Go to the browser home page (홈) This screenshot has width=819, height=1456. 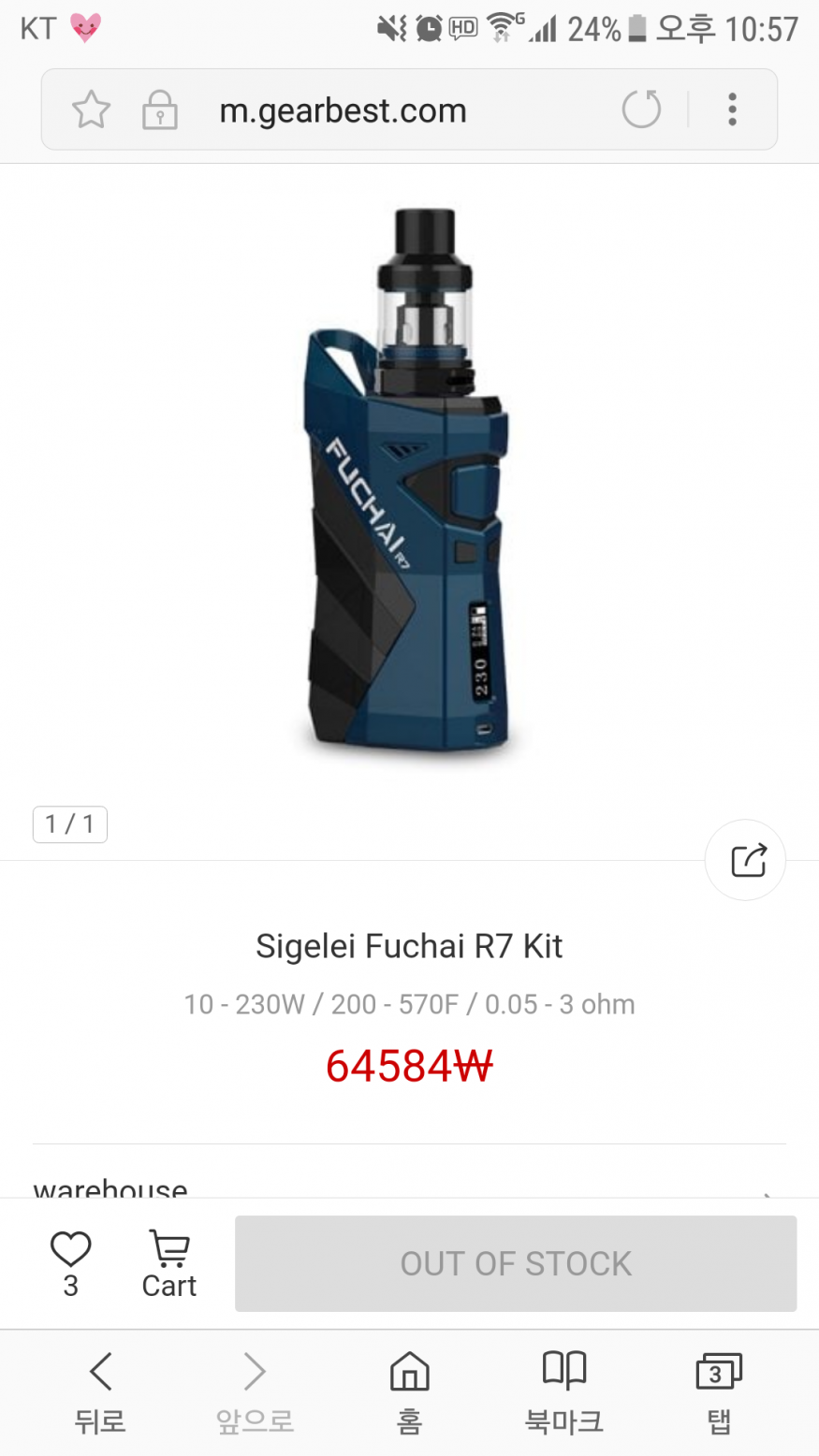pos(409,1391)
